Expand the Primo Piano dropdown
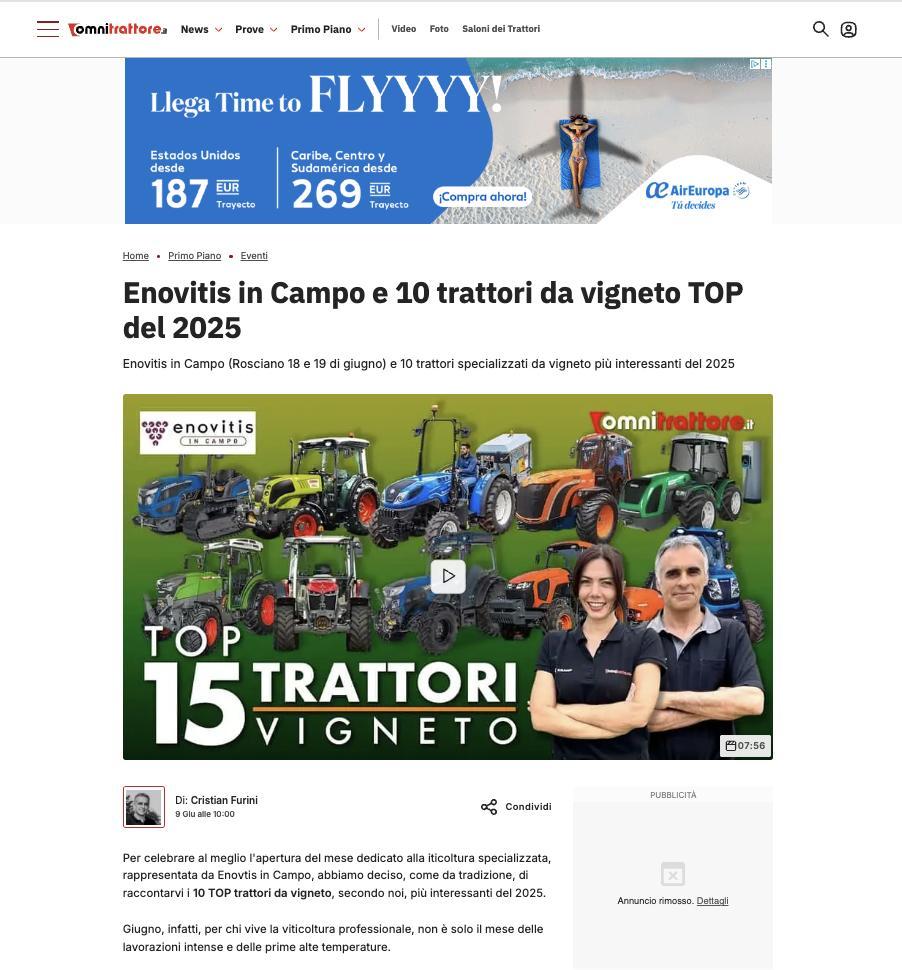Image resolution: width=902 pixels, height=970 pixels. point(328,29)
